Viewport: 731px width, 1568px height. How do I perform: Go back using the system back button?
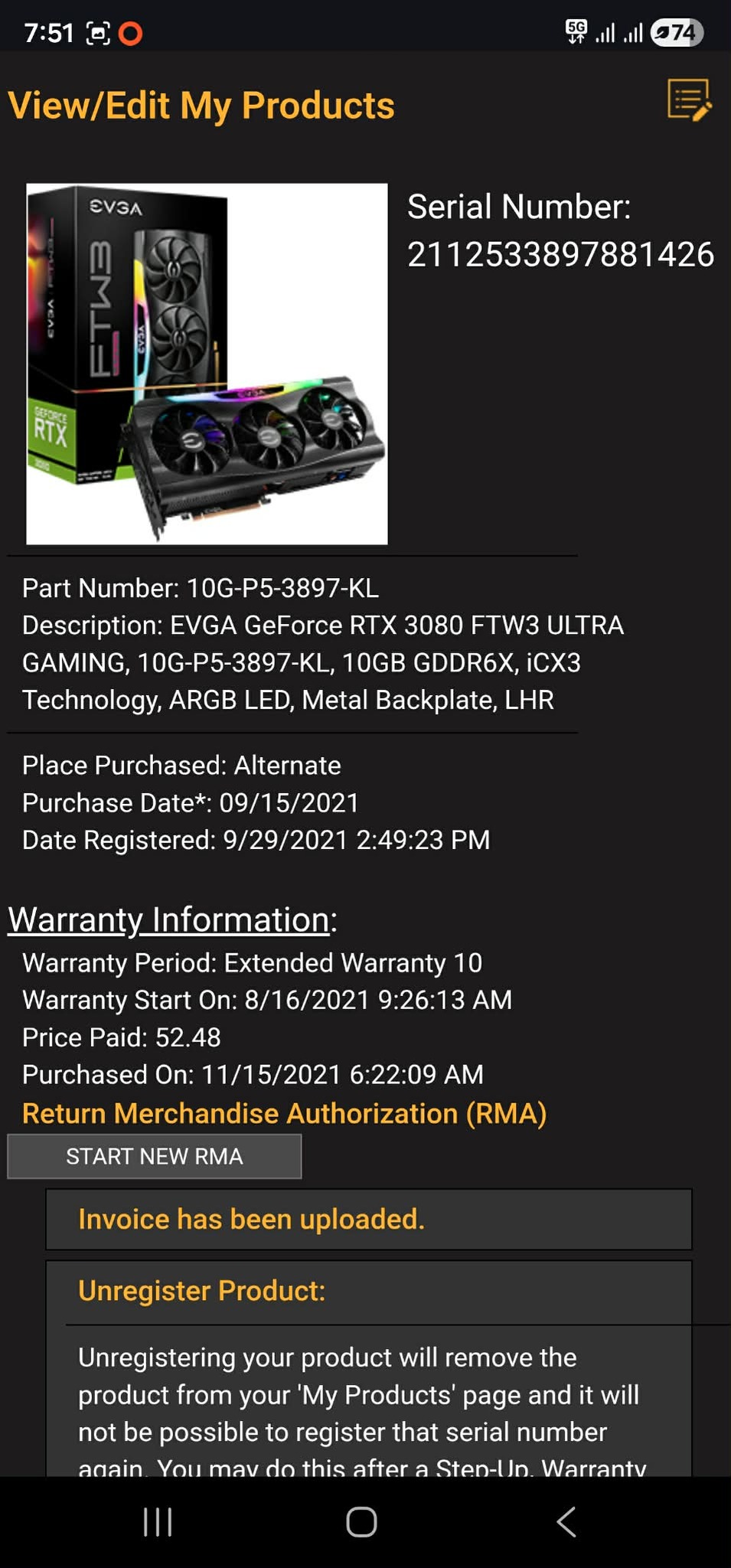[x=566, y=1522]
